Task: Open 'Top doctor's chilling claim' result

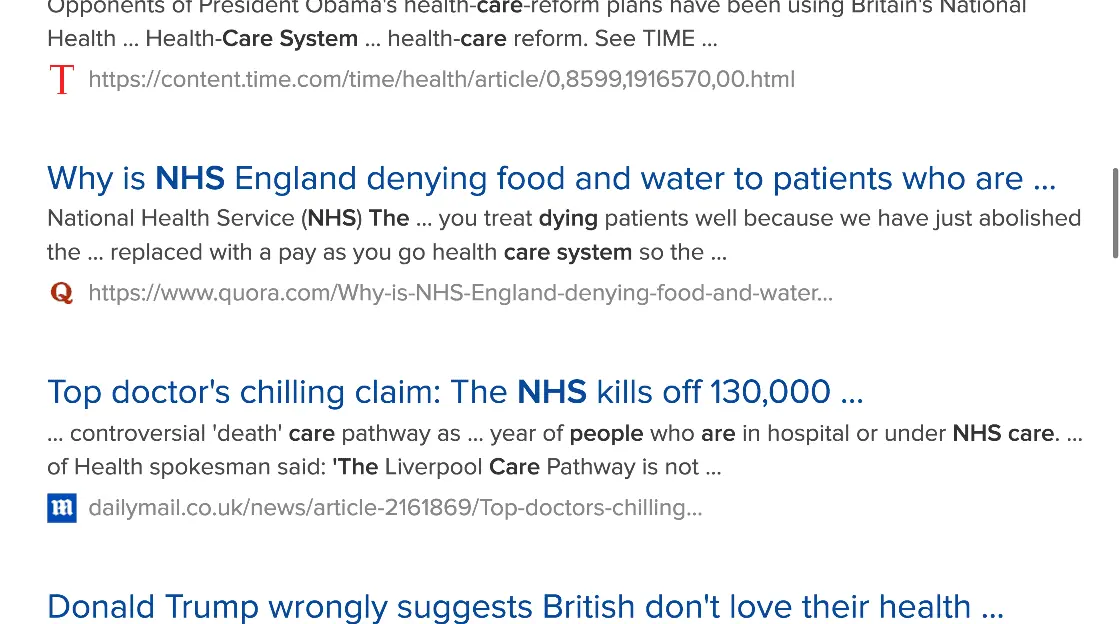Action: tap(455, 393)
